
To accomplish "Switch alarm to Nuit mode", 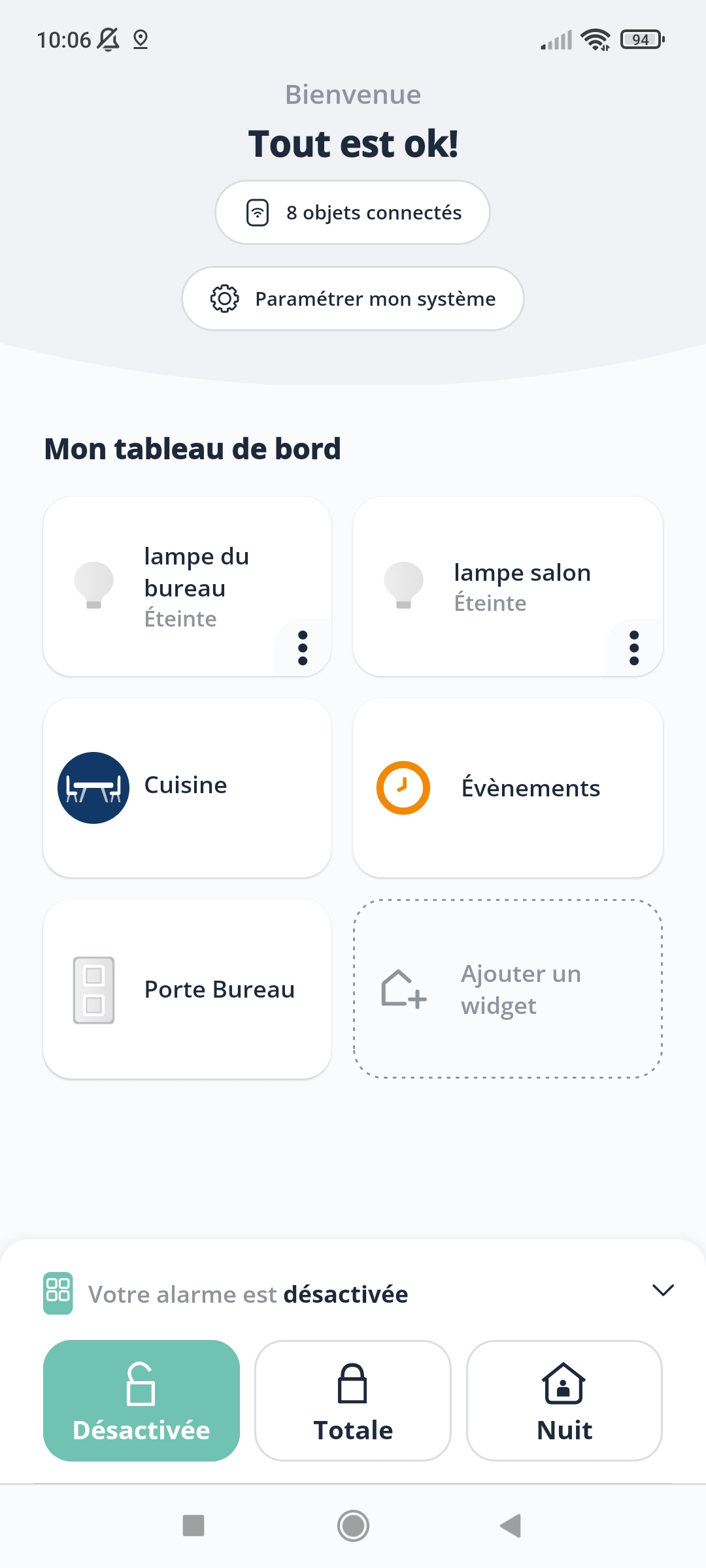I will click(x=564, y=1400).
